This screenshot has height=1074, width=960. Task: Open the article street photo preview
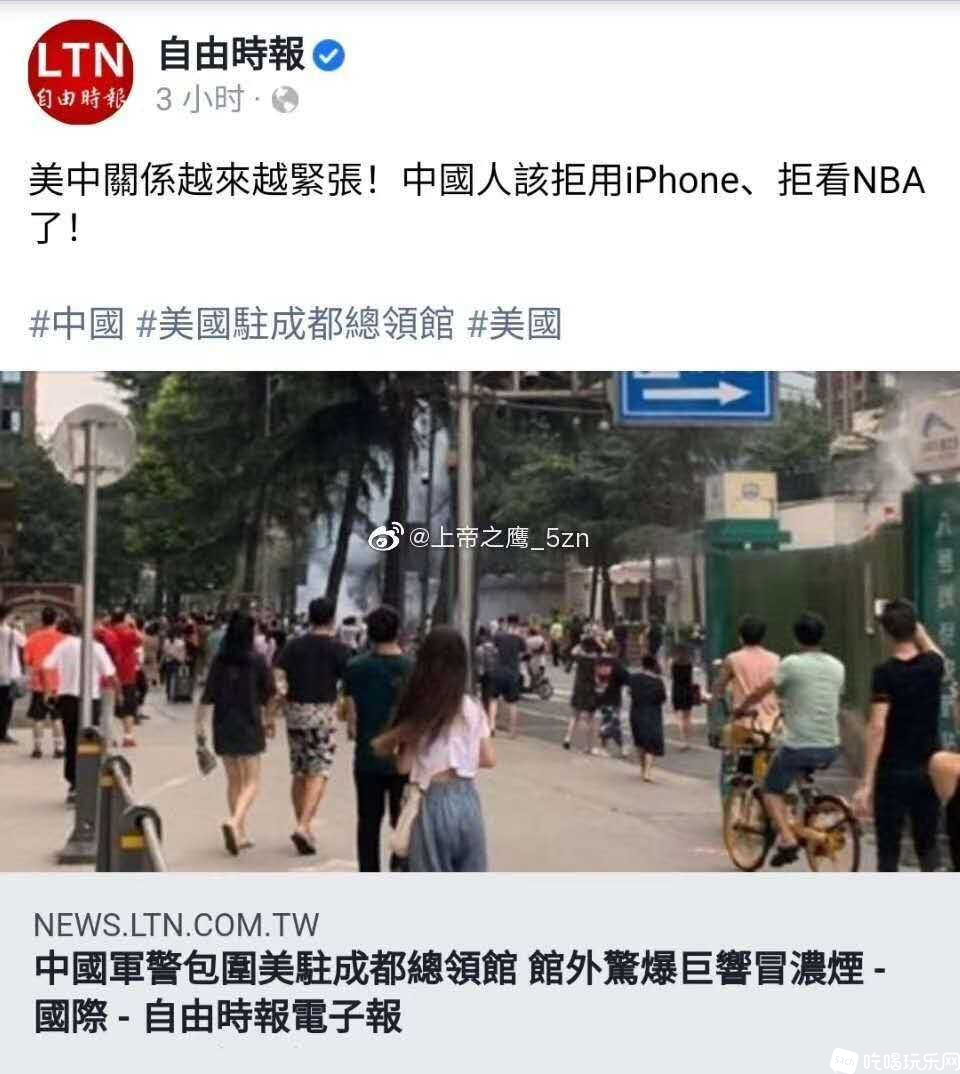(x=480, y=620)
